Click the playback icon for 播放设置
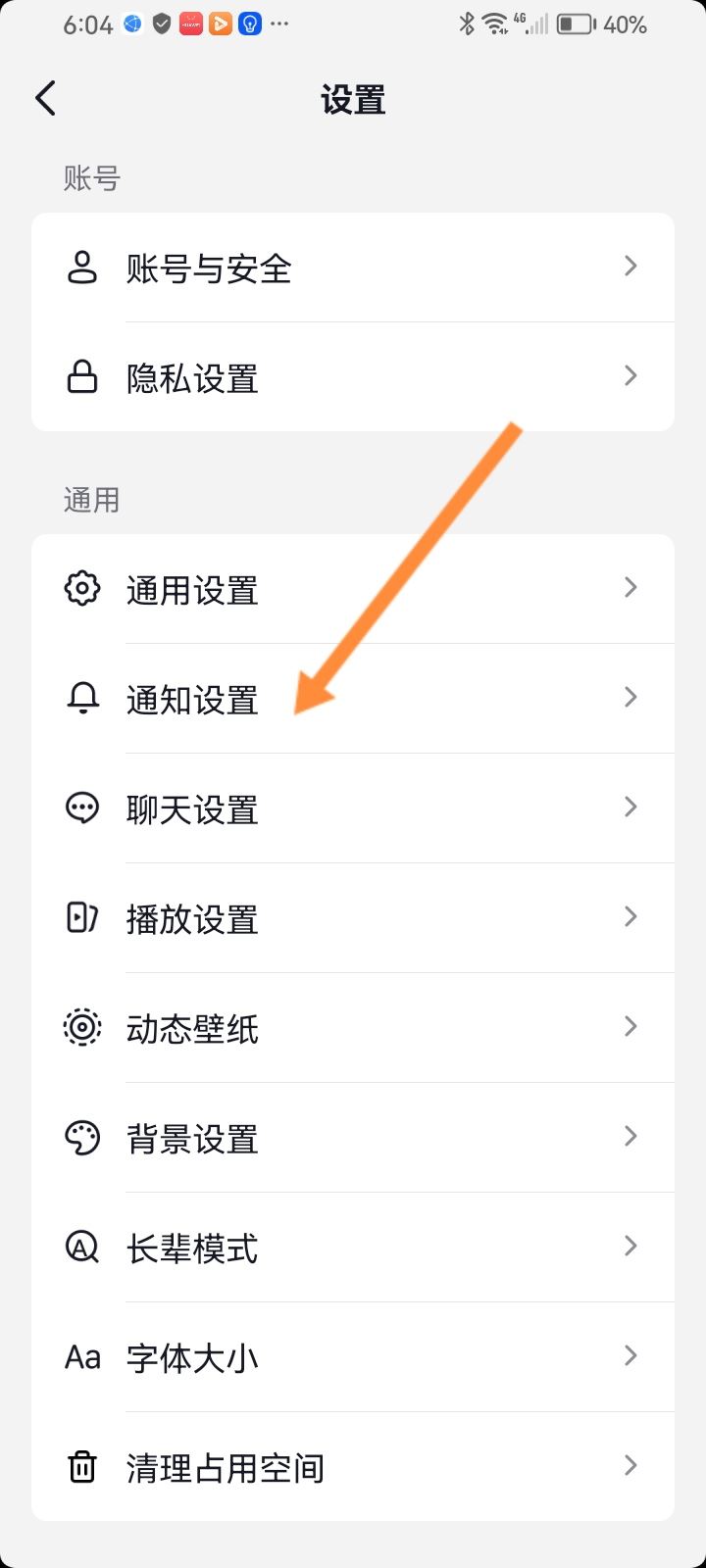Viewport: 706px width, 1568px height. click(x=82, y=917)
